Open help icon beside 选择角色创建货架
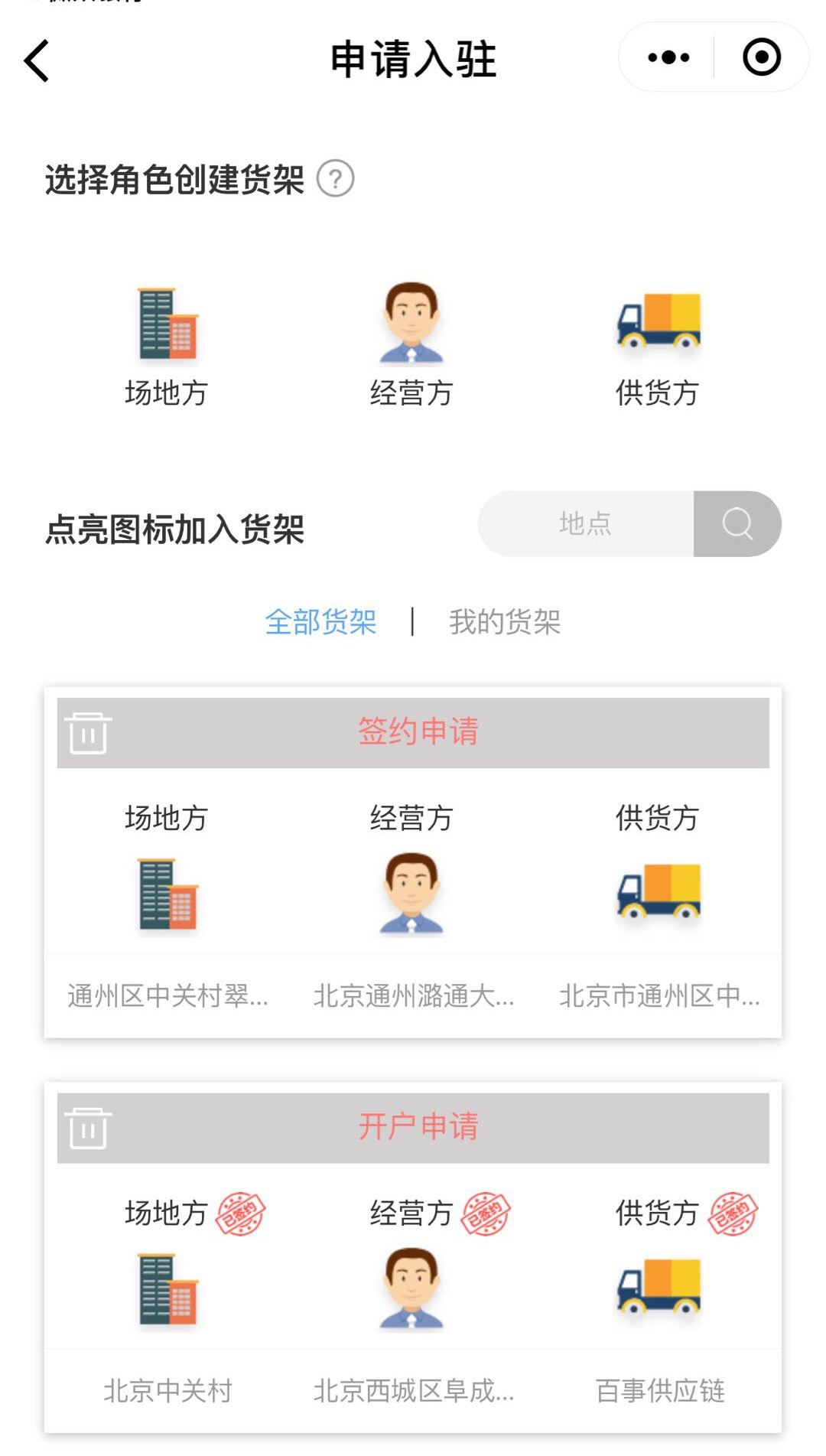Screen dimensions: 826x1456 tap(335, 179)
